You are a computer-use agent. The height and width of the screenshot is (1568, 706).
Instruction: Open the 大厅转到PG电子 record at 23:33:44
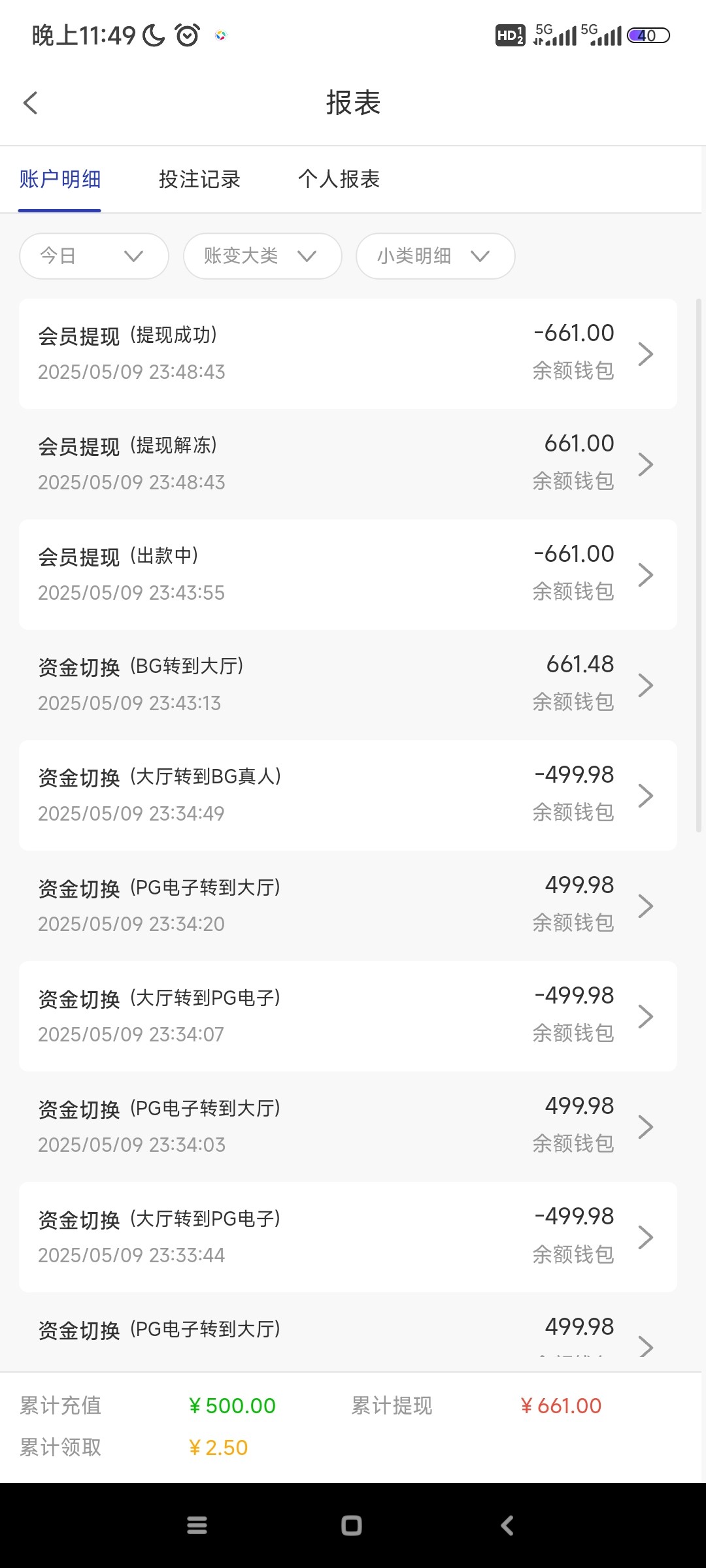(348, 1237)
